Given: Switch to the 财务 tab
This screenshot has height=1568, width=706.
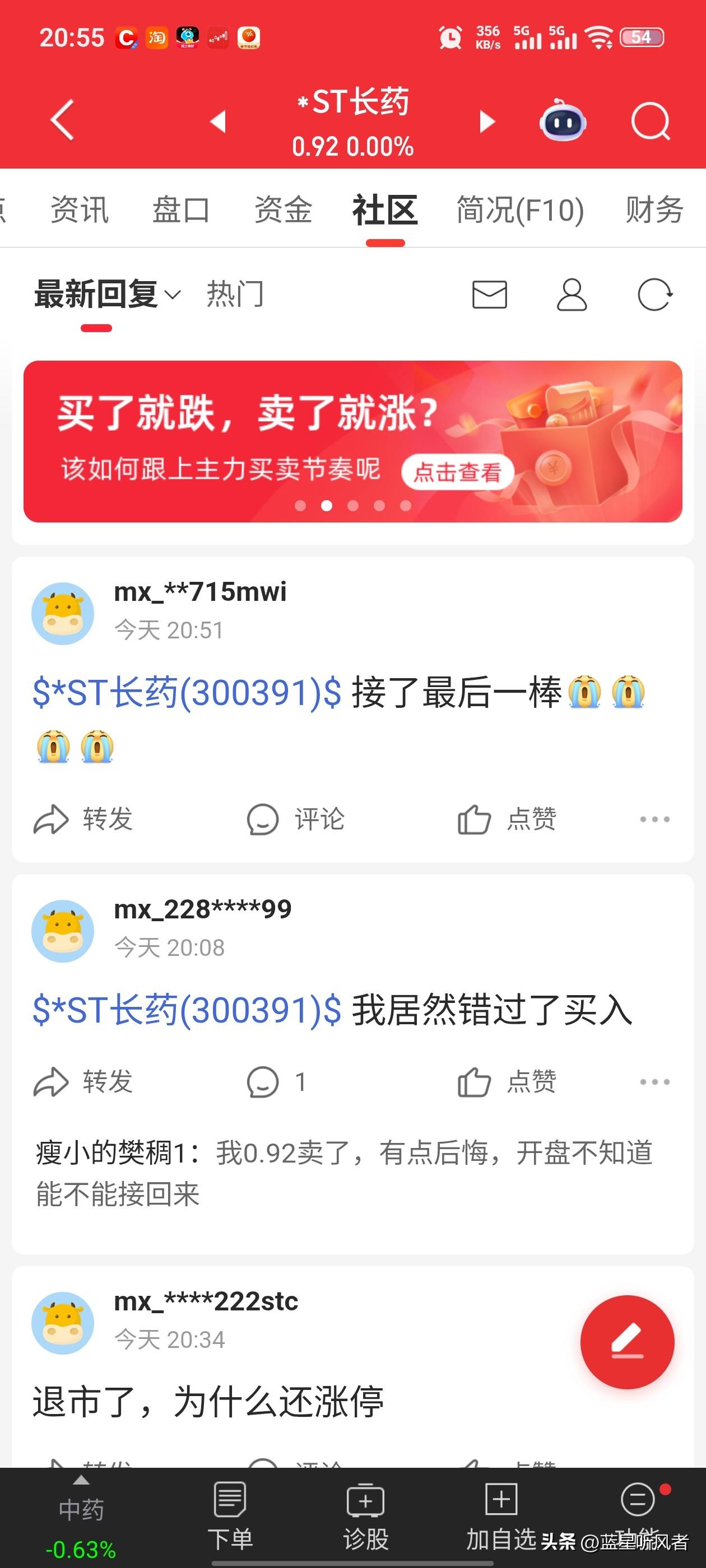Looking at the screenshot, I should (x=654, y=210).
